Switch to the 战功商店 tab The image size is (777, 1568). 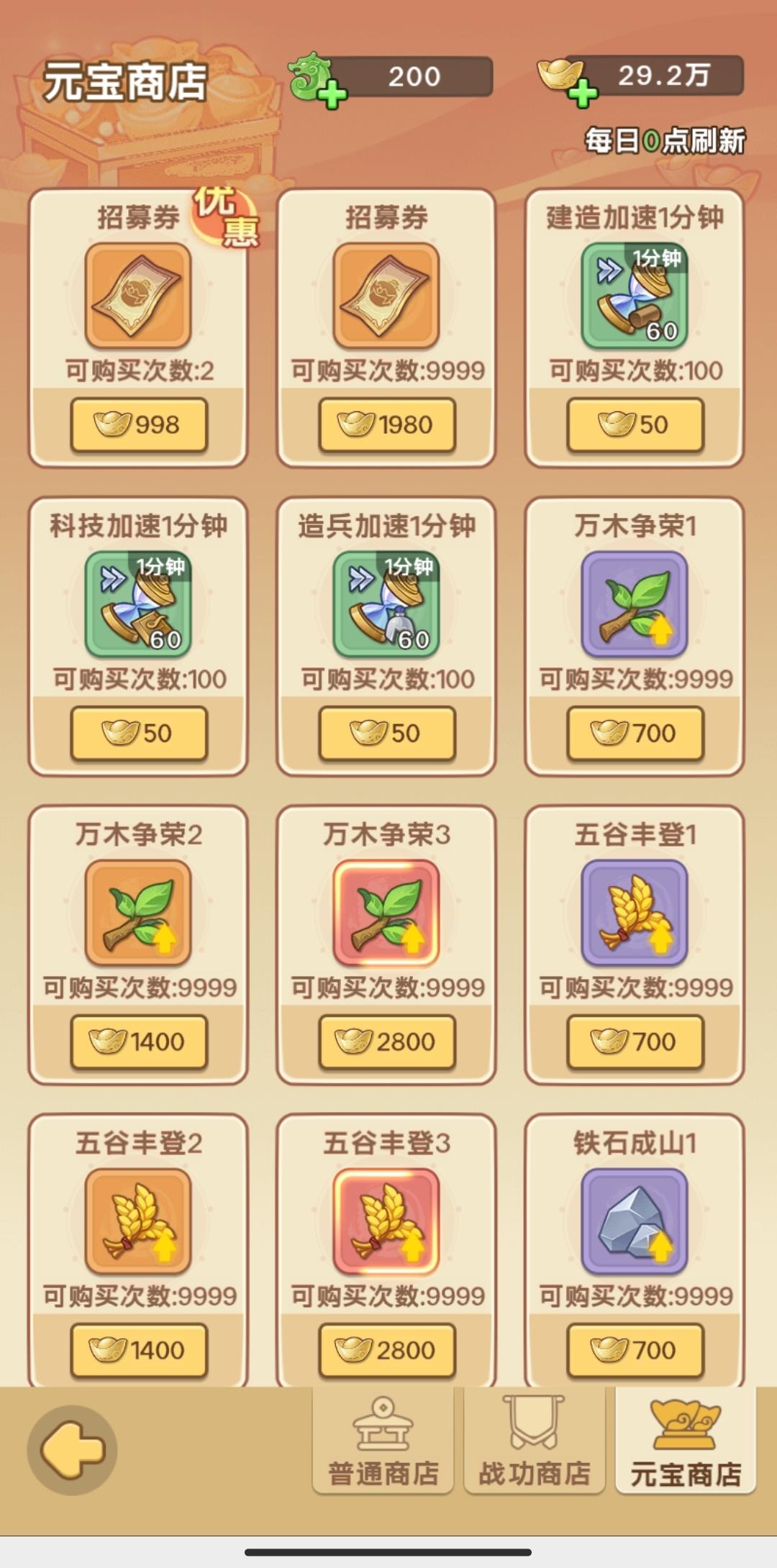tap(535, 1442)
